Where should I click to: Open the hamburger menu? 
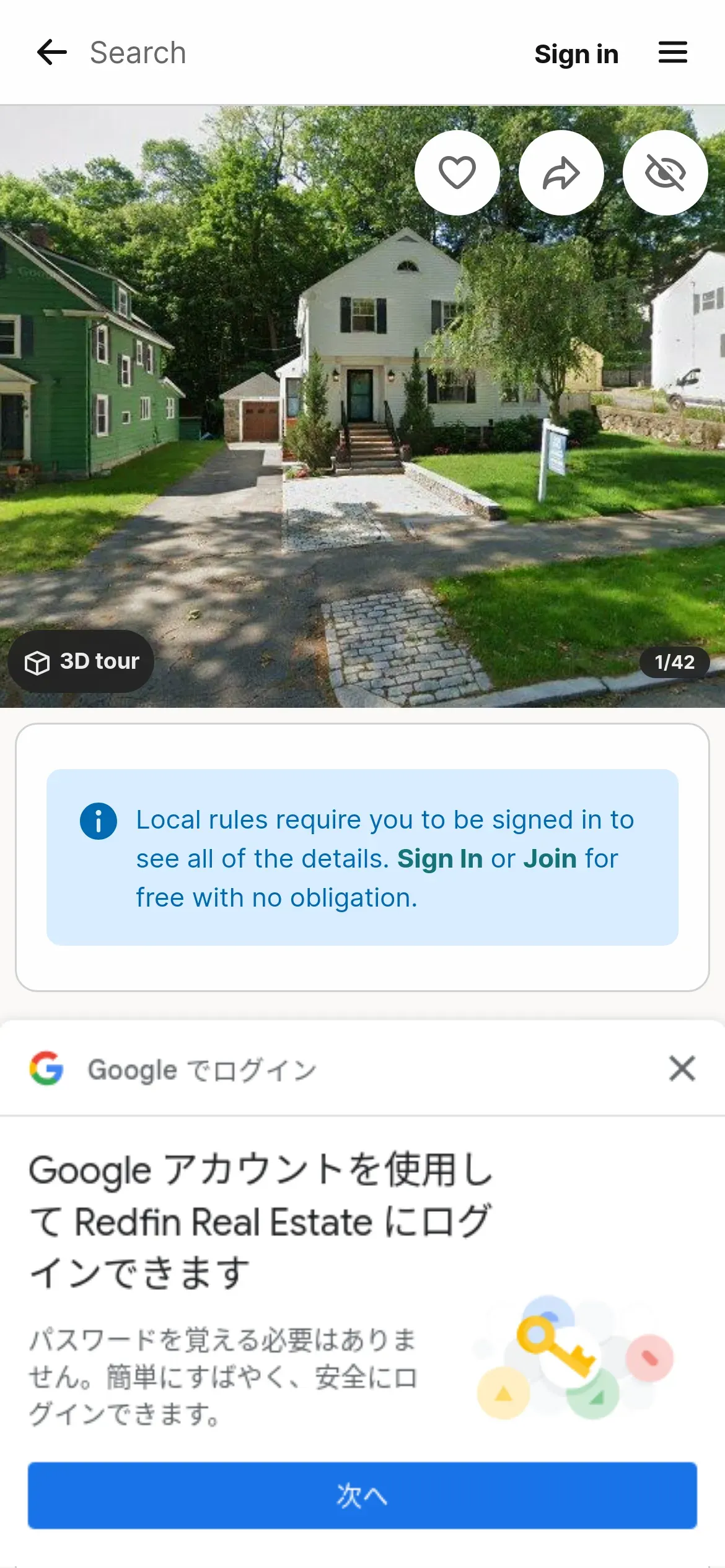point(672,53)
